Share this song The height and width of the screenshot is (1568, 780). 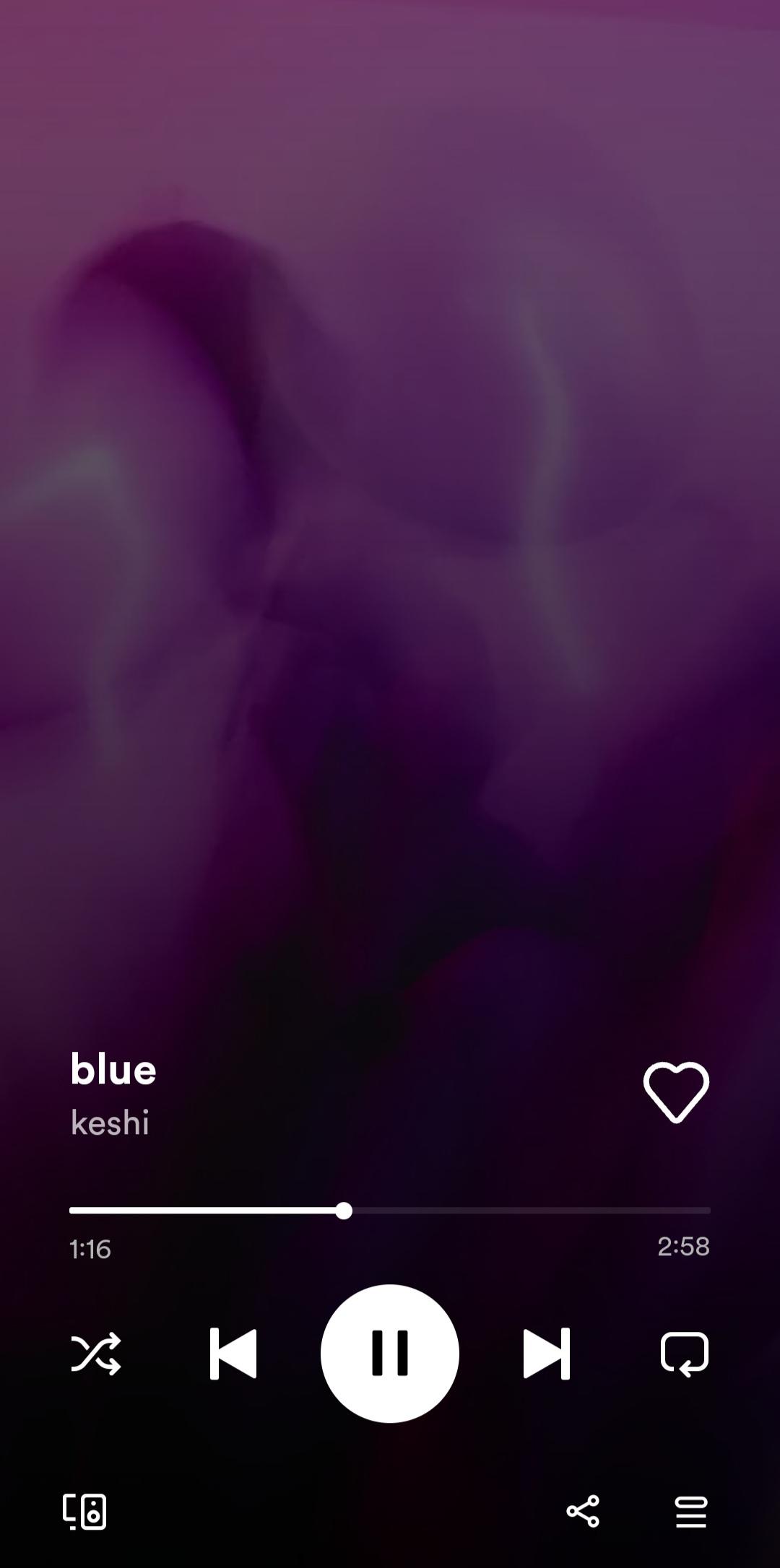pyautogui.click(x=583, y=1511)
